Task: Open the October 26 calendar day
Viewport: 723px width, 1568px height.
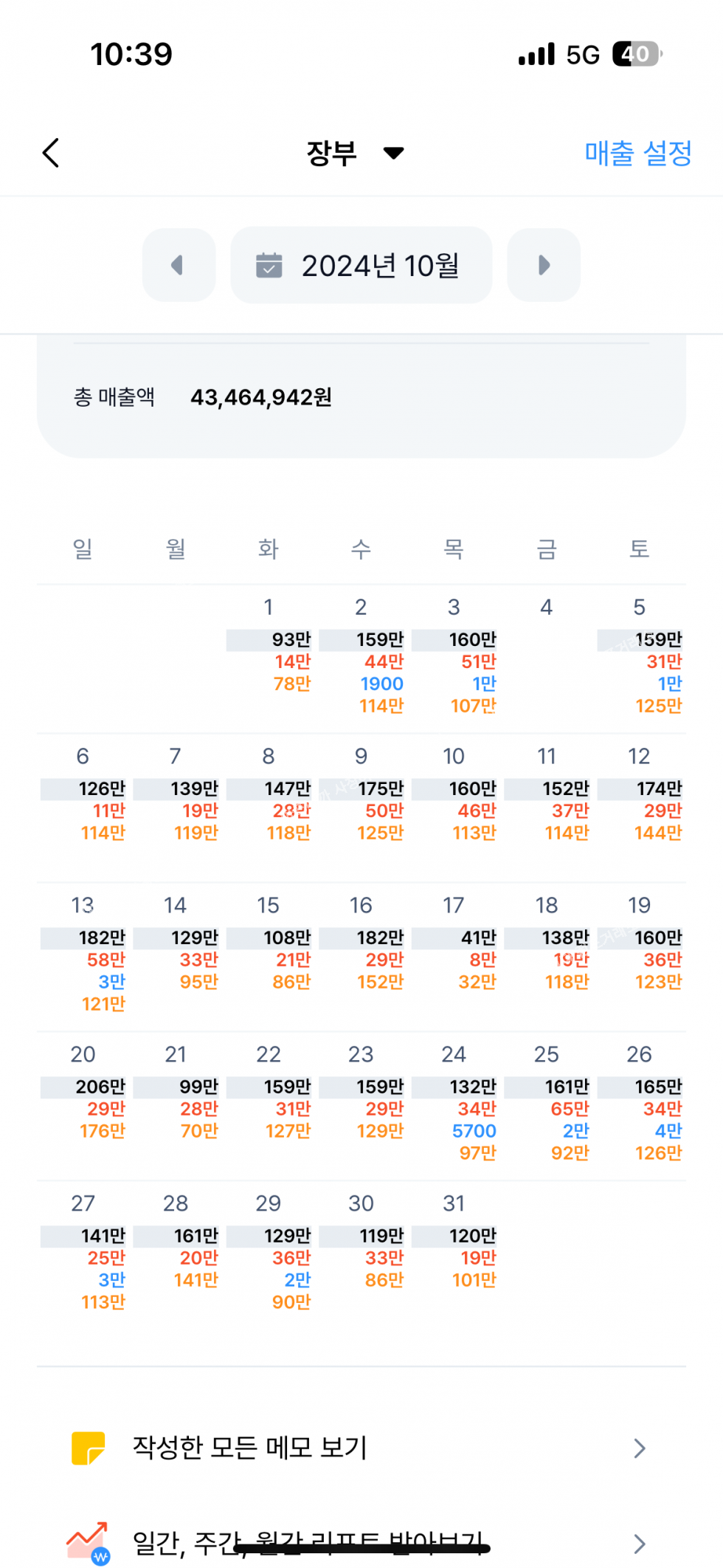Action: [x=639, y=1101]
